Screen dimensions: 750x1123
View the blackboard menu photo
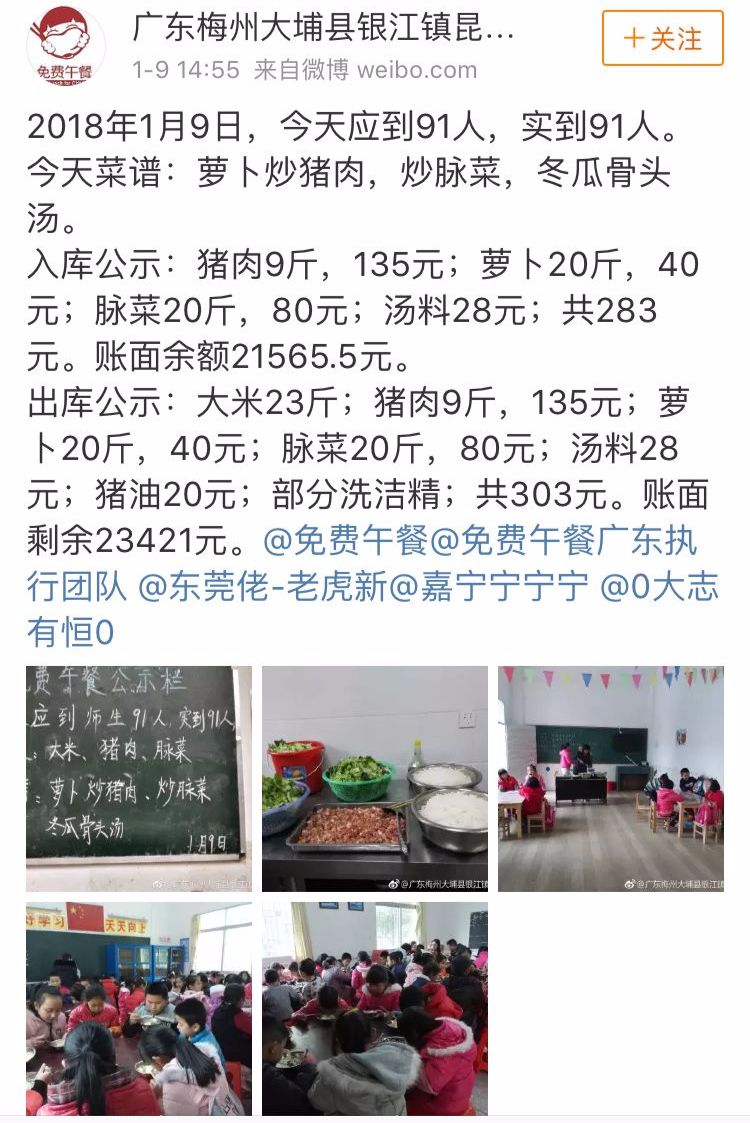[139, 778]
